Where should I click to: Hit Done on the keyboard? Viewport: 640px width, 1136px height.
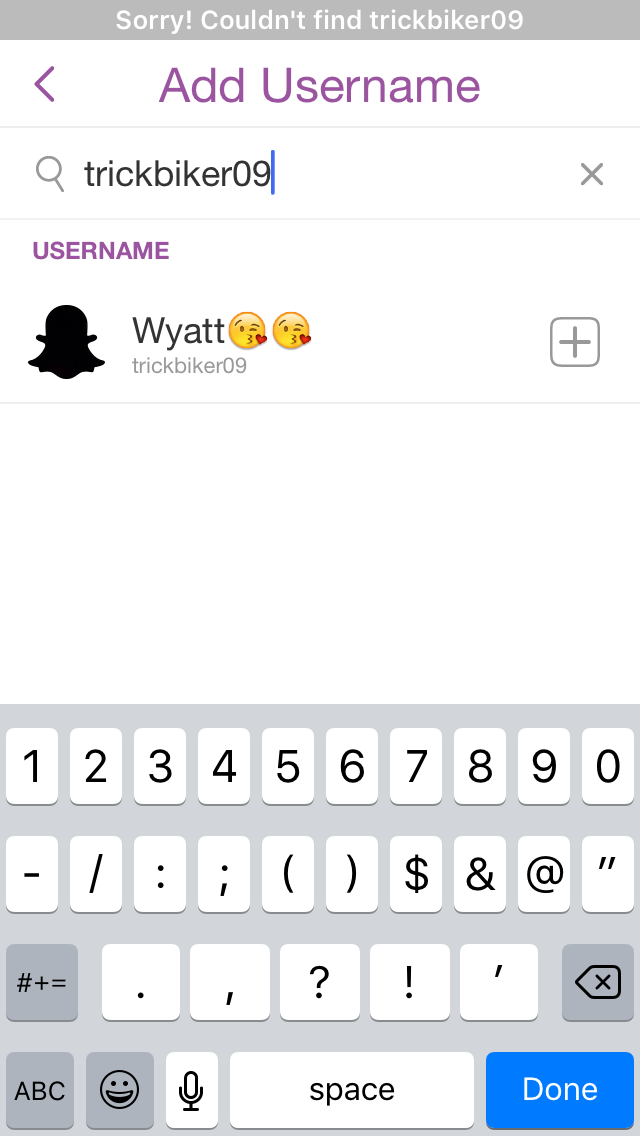[560, 1089]
